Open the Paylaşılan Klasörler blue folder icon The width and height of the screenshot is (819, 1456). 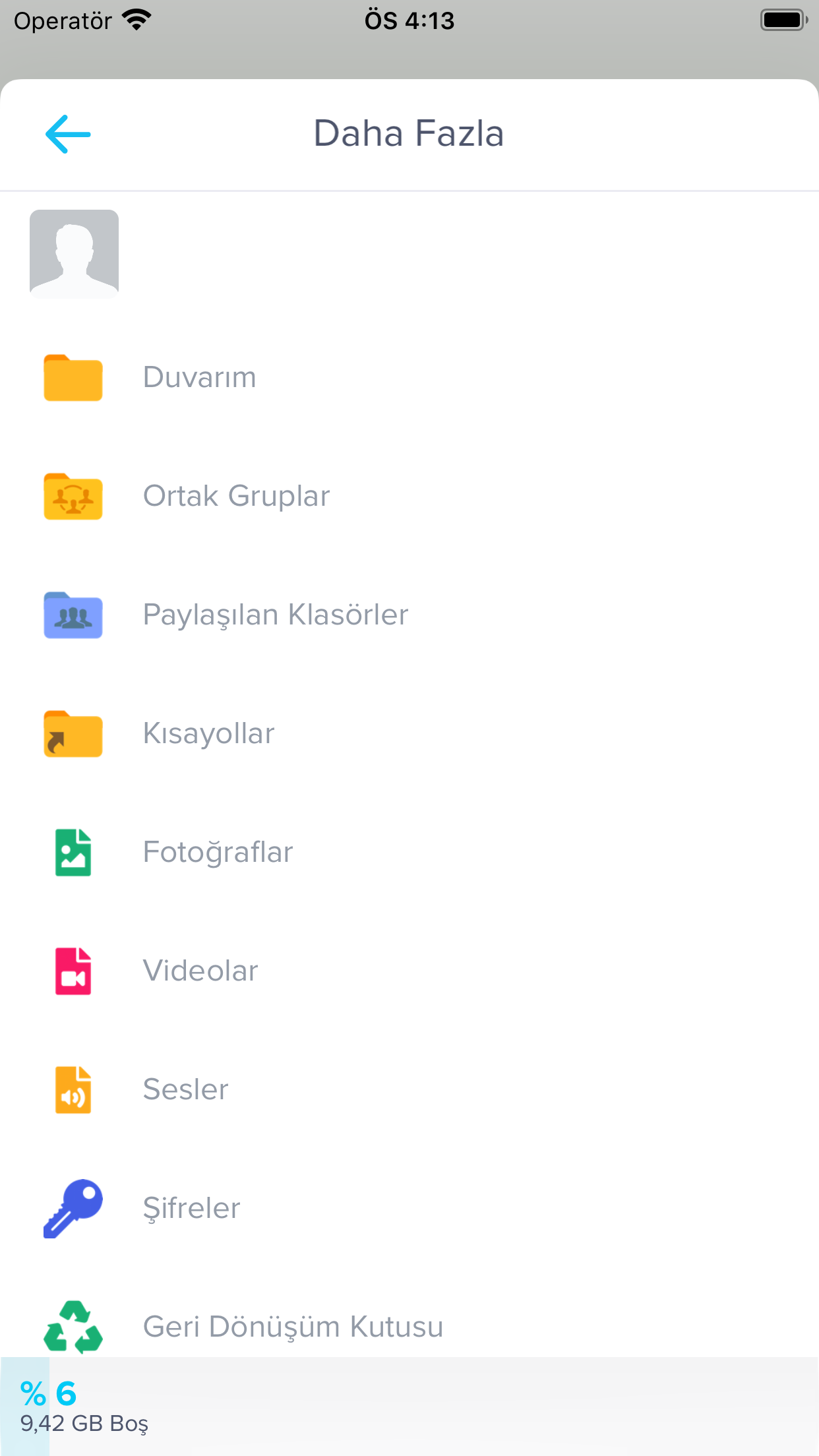[x=73, y=615]
